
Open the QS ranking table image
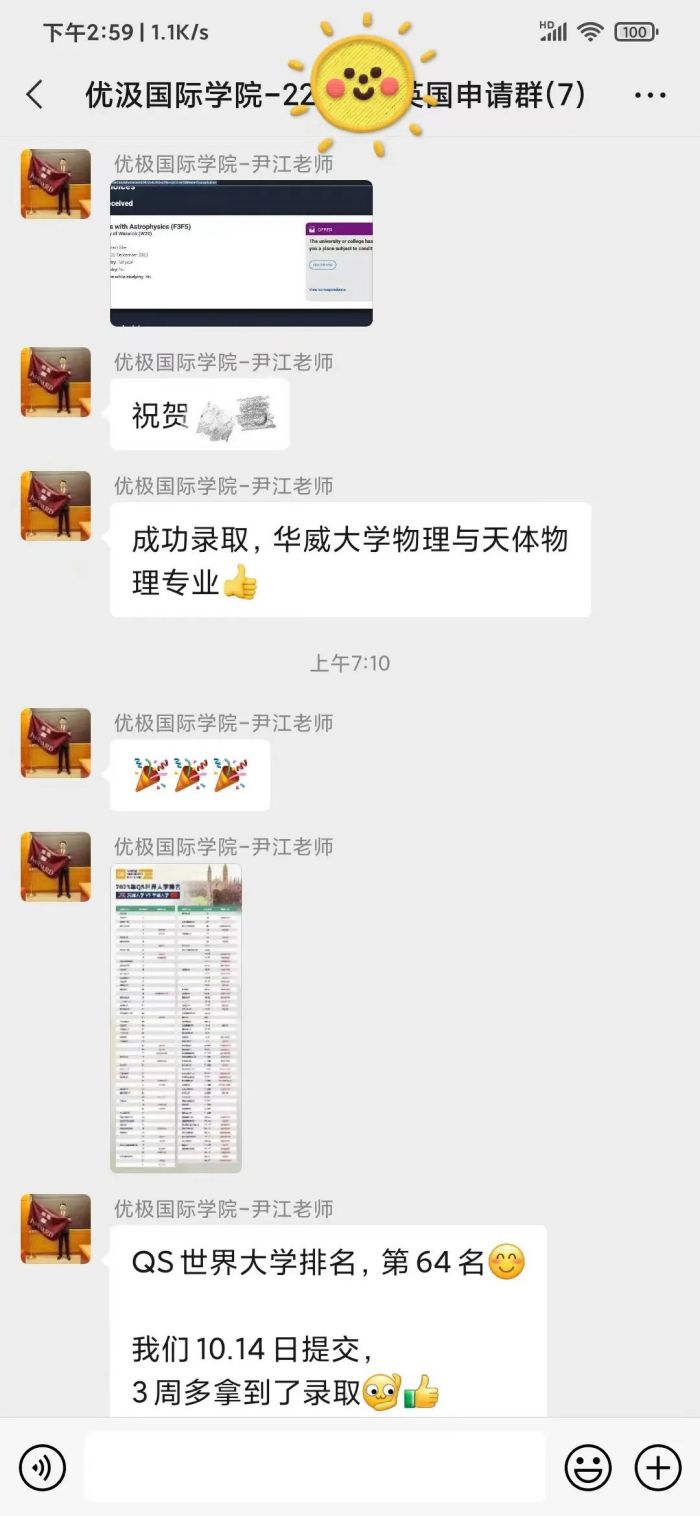point(176,1018)
